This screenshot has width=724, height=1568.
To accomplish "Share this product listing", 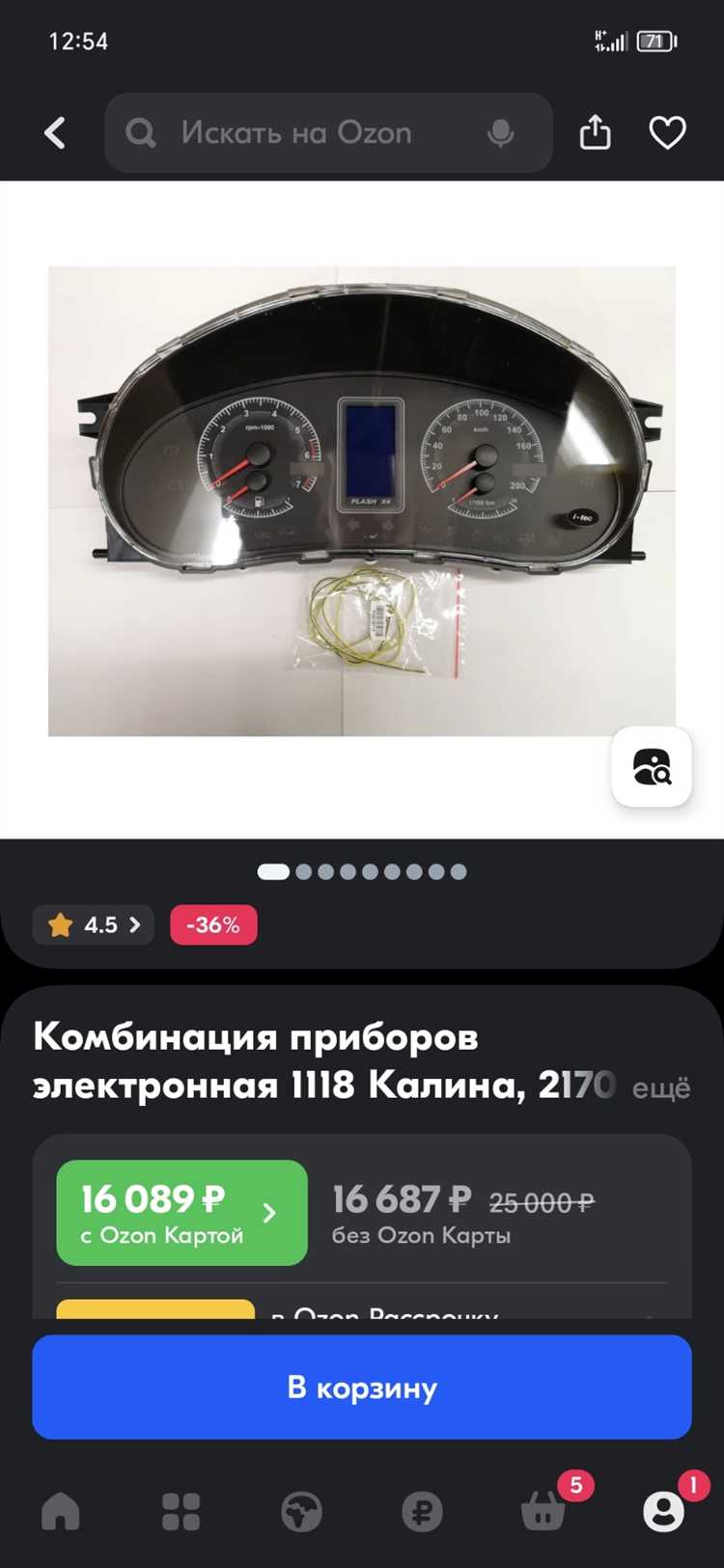I will click(595, 133).
